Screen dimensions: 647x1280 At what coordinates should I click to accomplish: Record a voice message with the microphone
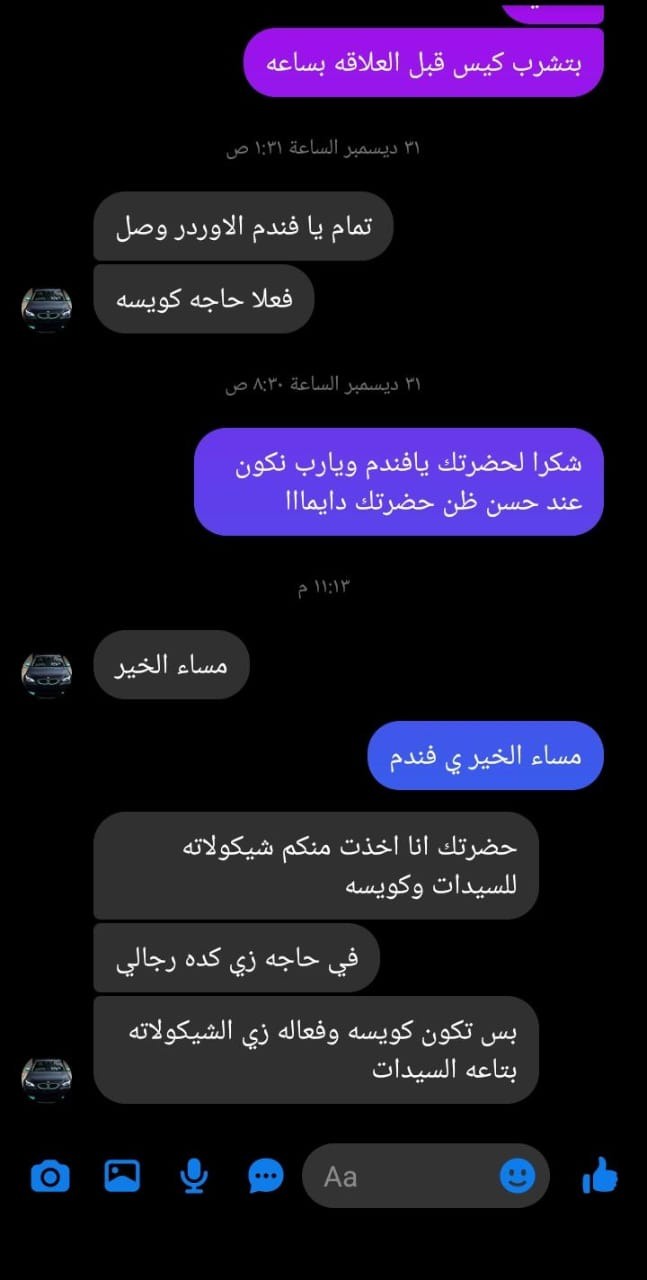pos(194,1177)
